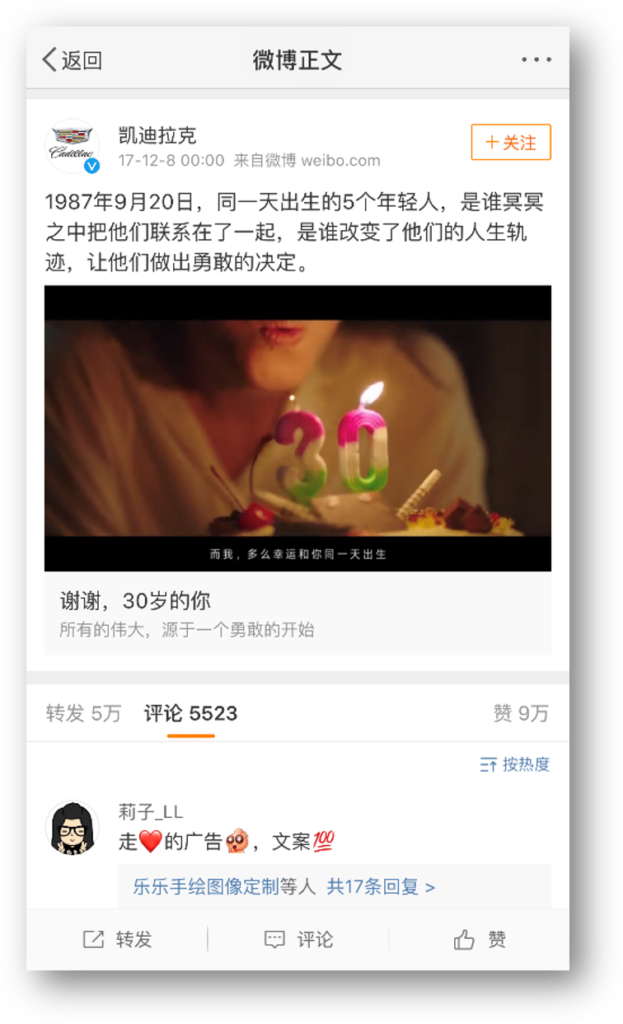The image size is (623, 1024).
Task: Open 莉子_LL's profile avatar
Action: tap(73, 829)
